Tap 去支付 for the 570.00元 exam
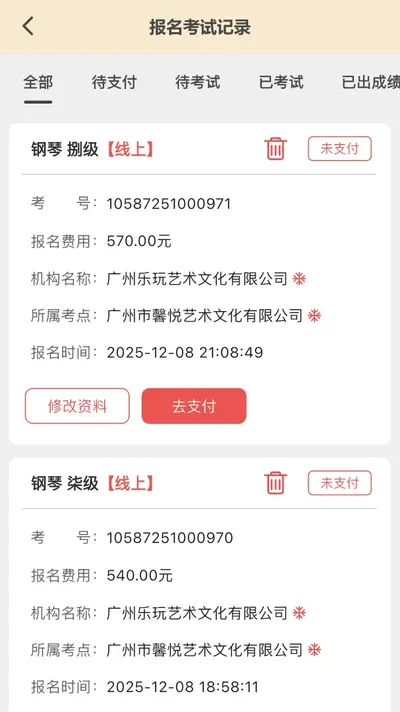Screen dimensions: 400x712 point(194,406)
